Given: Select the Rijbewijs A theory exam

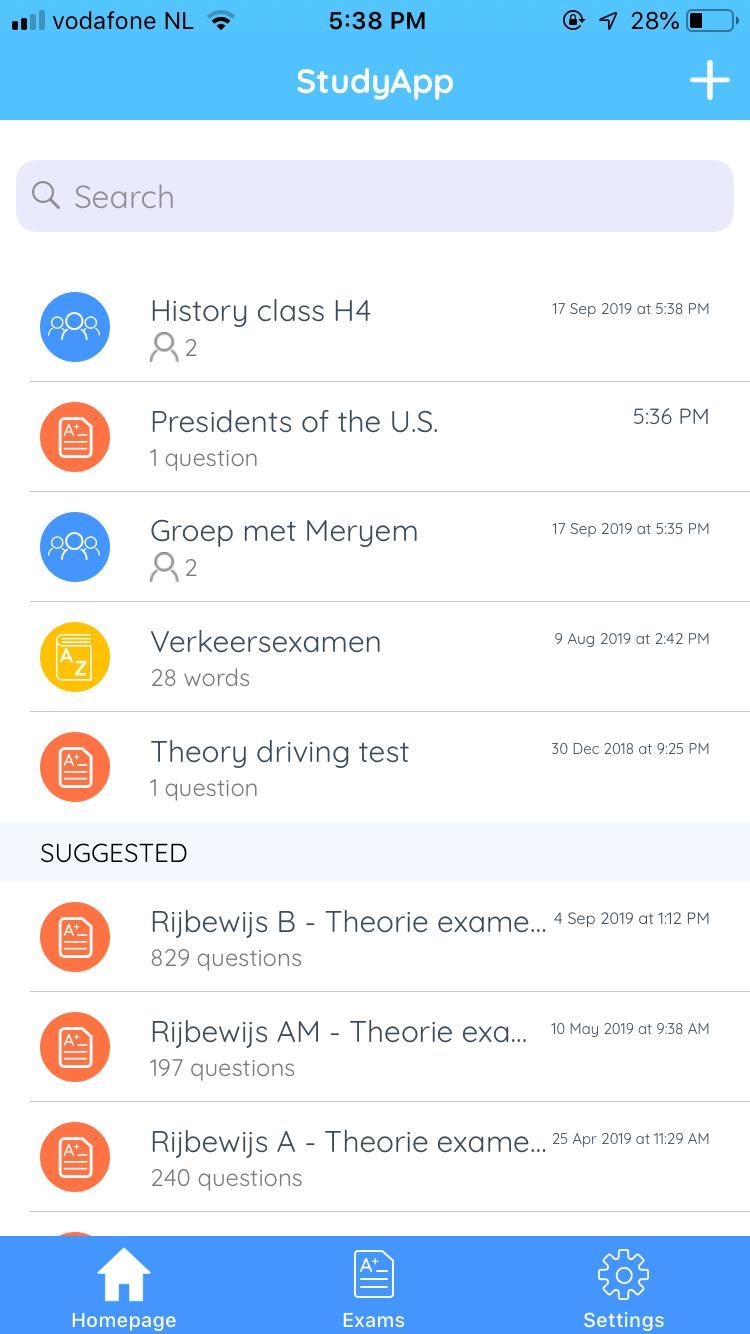Looking at the screenshot, I should coord(375,1157).
